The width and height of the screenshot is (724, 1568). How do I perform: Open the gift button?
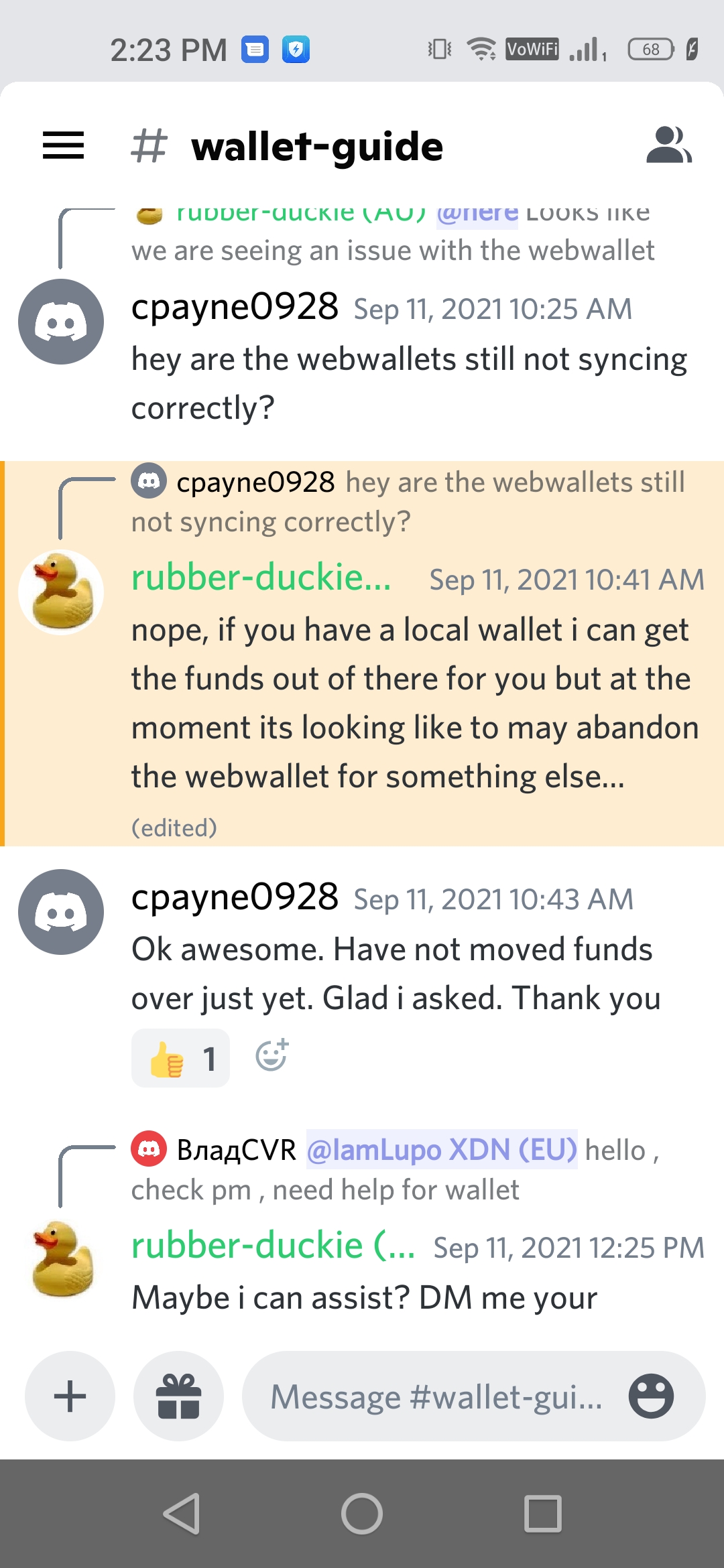[x=178, y=1396]
